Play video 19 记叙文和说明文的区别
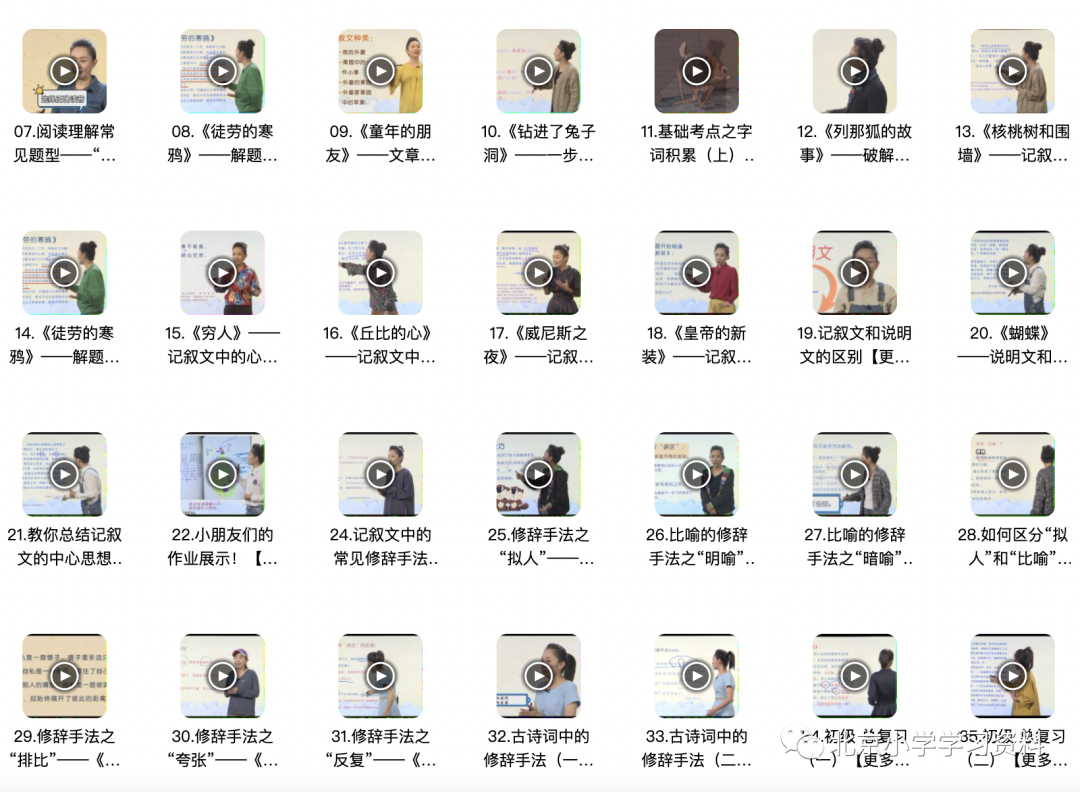The height and width of the screenshot is (792, 1080). point(854,273)
